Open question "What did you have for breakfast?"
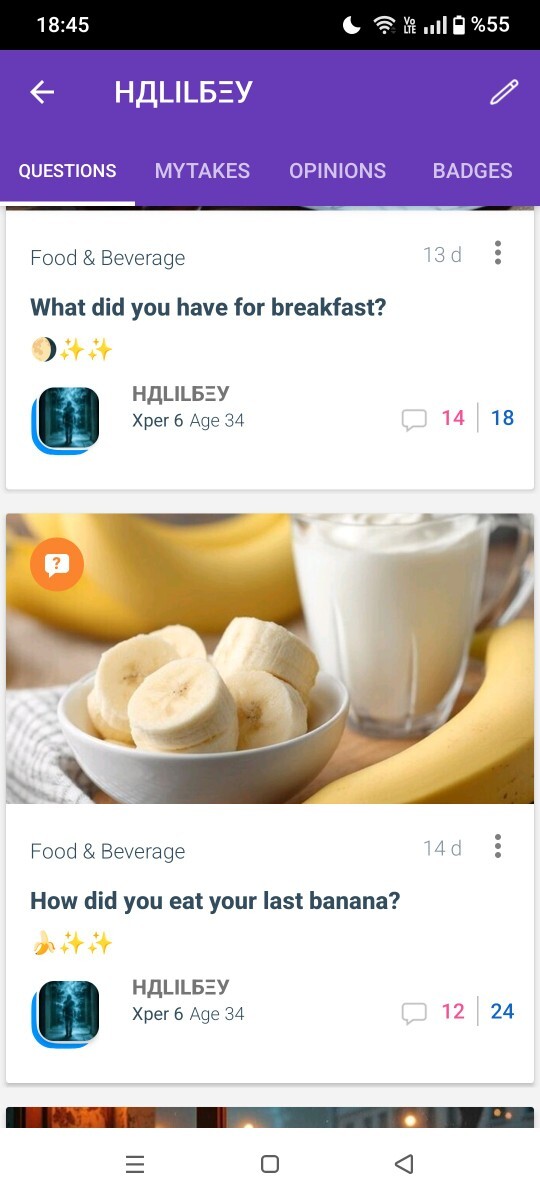This screenshot has height=1200, width=540. point(208,307)
